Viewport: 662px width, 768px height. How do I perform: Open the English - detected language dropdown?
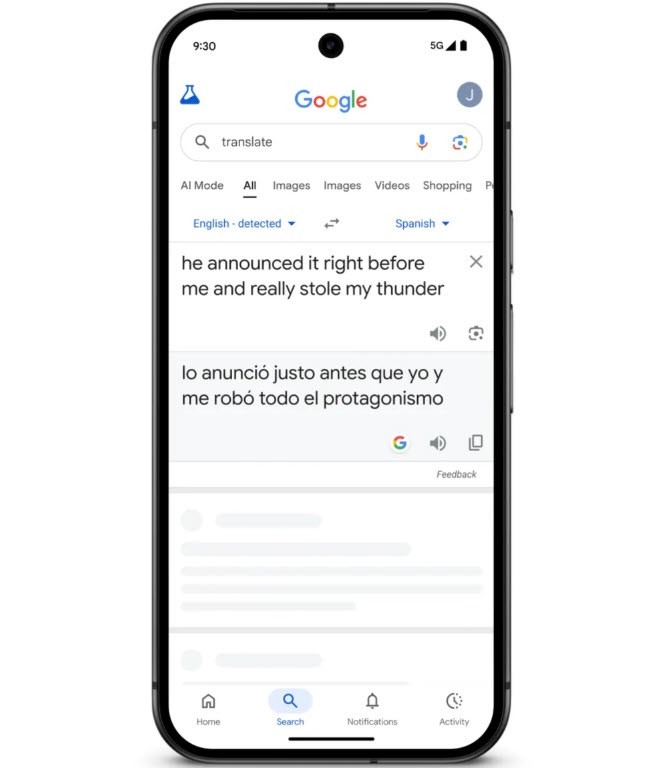pyautogui.click(x=244, y=224)
